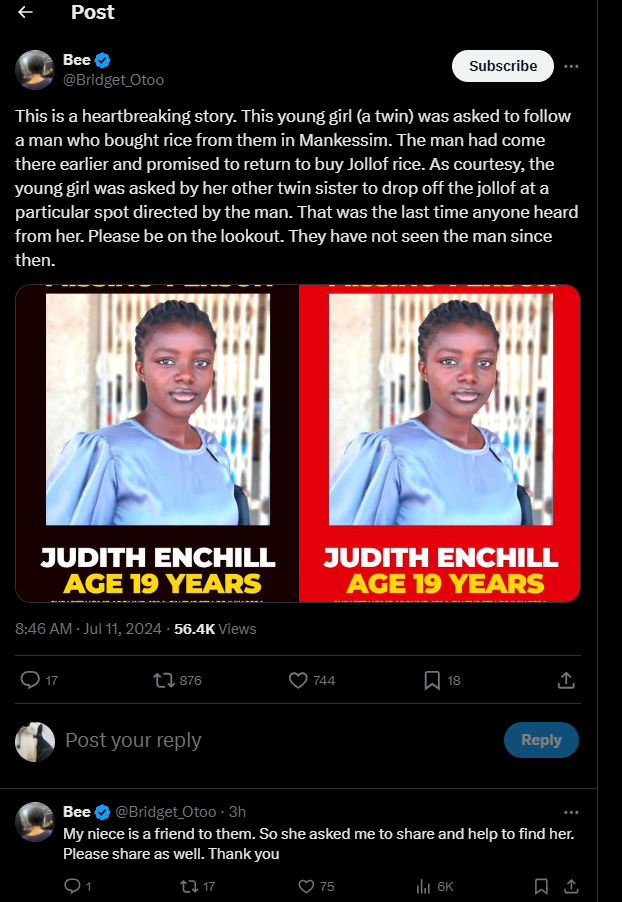
Task: Bookmark the main post
Action: (x=432, y=680)
